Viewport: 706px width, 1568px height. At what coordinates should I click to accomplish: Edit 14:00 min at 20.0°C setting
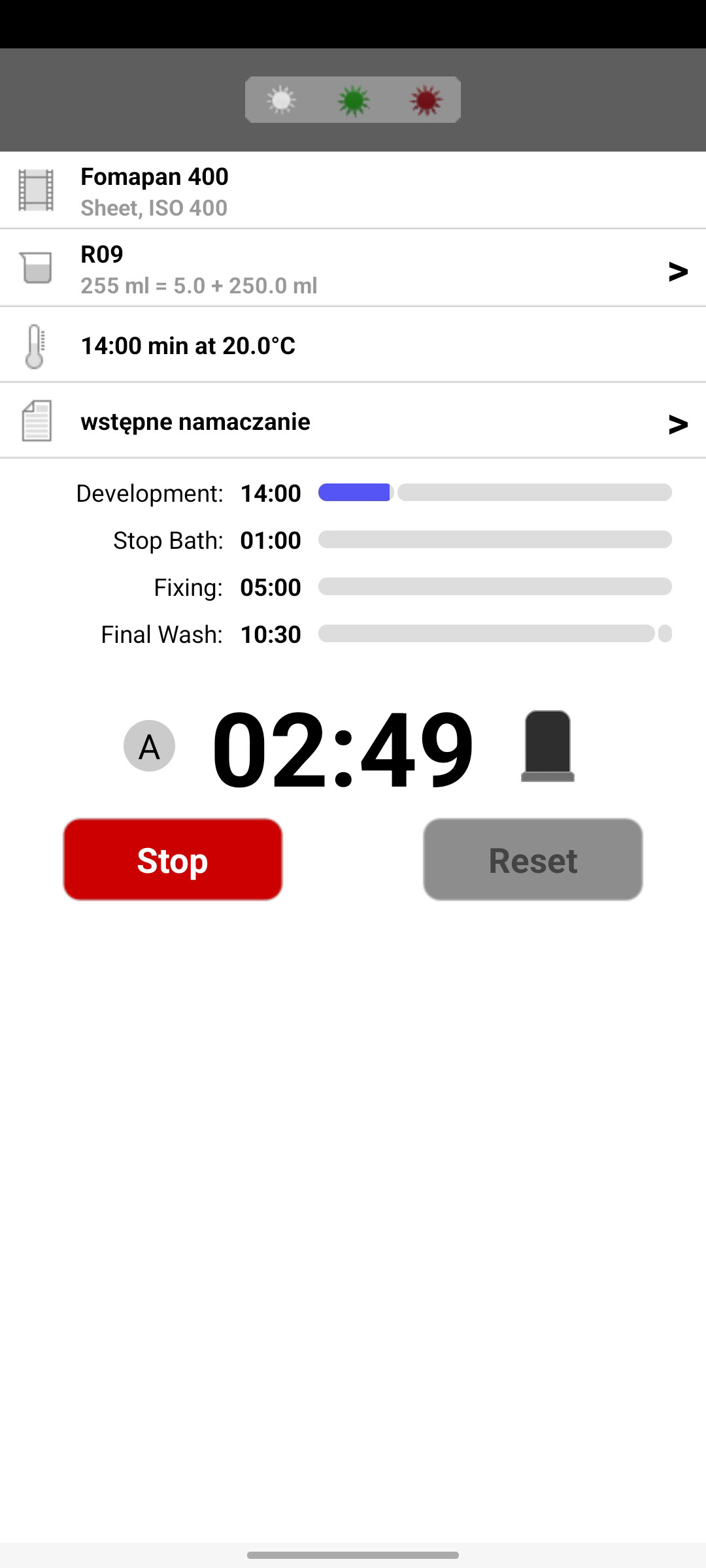(x=353, y=346)
